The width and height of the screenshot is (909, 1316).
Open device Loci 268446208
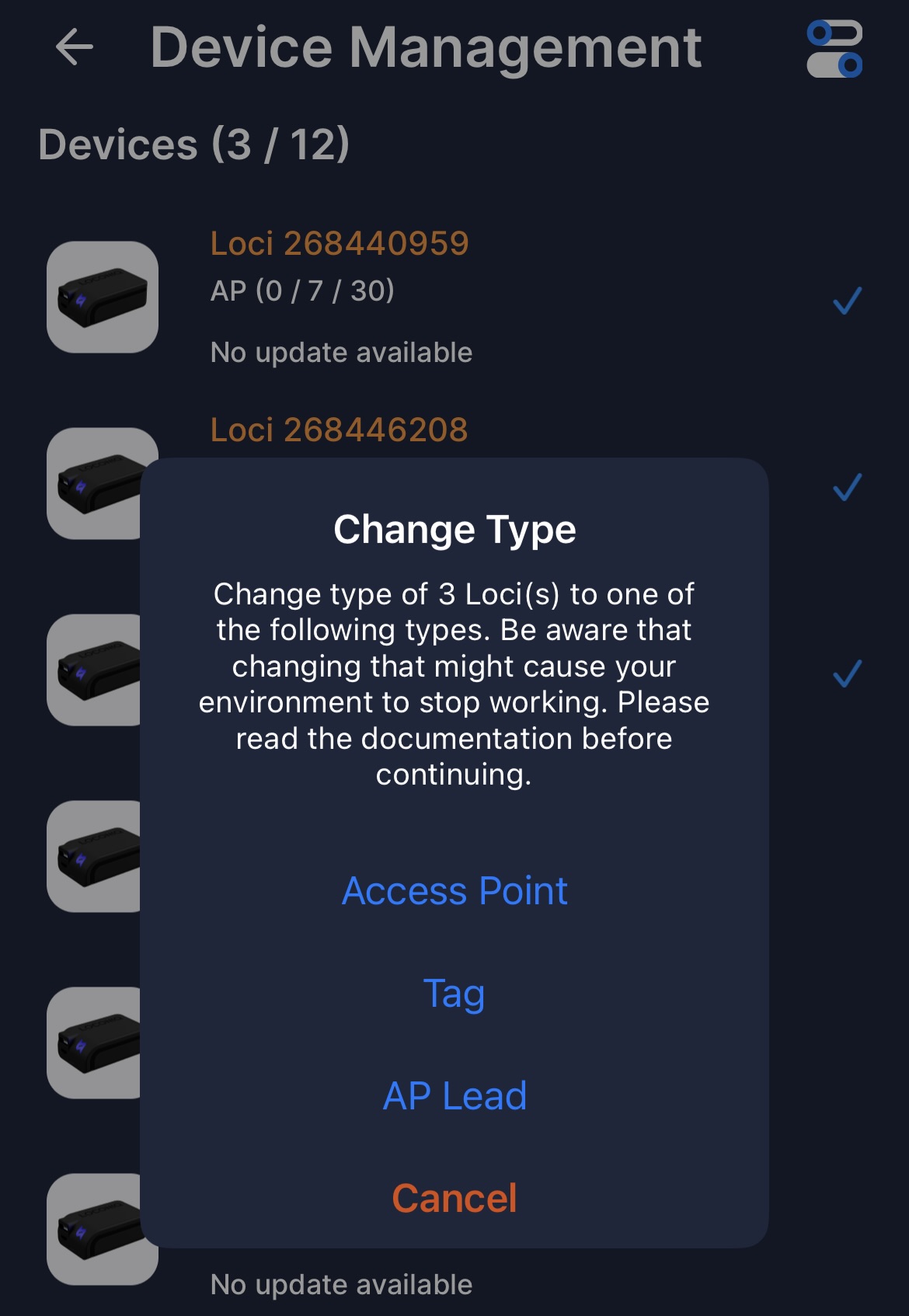pos(340,430)
